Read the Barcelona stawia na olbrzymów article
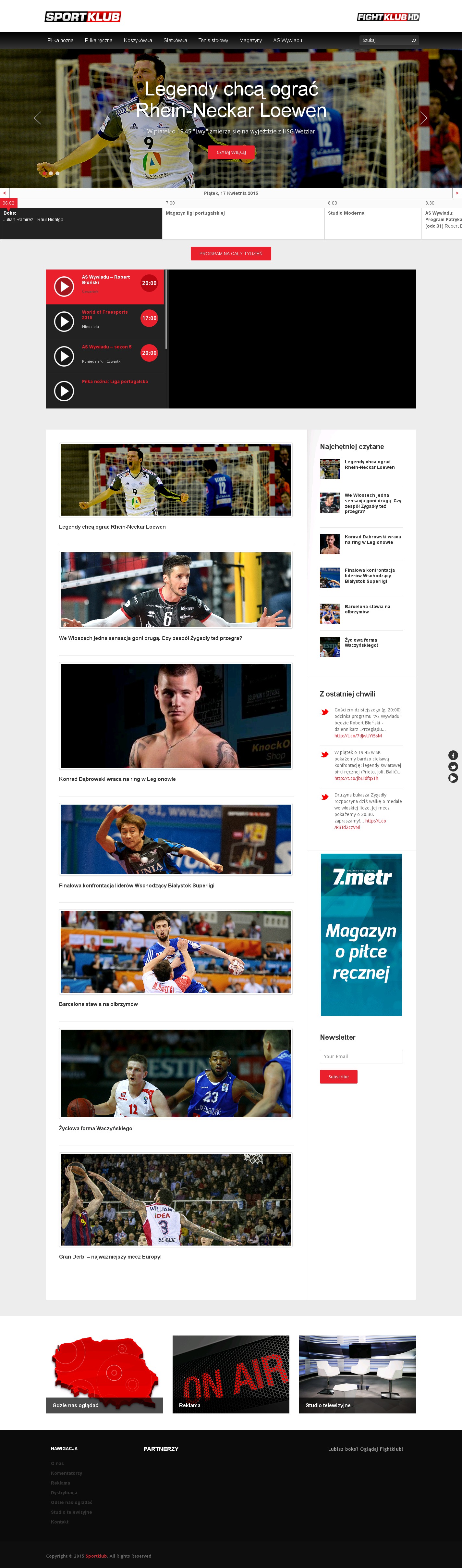The height and width of the screenshot is (1568, 462). [x=99, y=1004]
